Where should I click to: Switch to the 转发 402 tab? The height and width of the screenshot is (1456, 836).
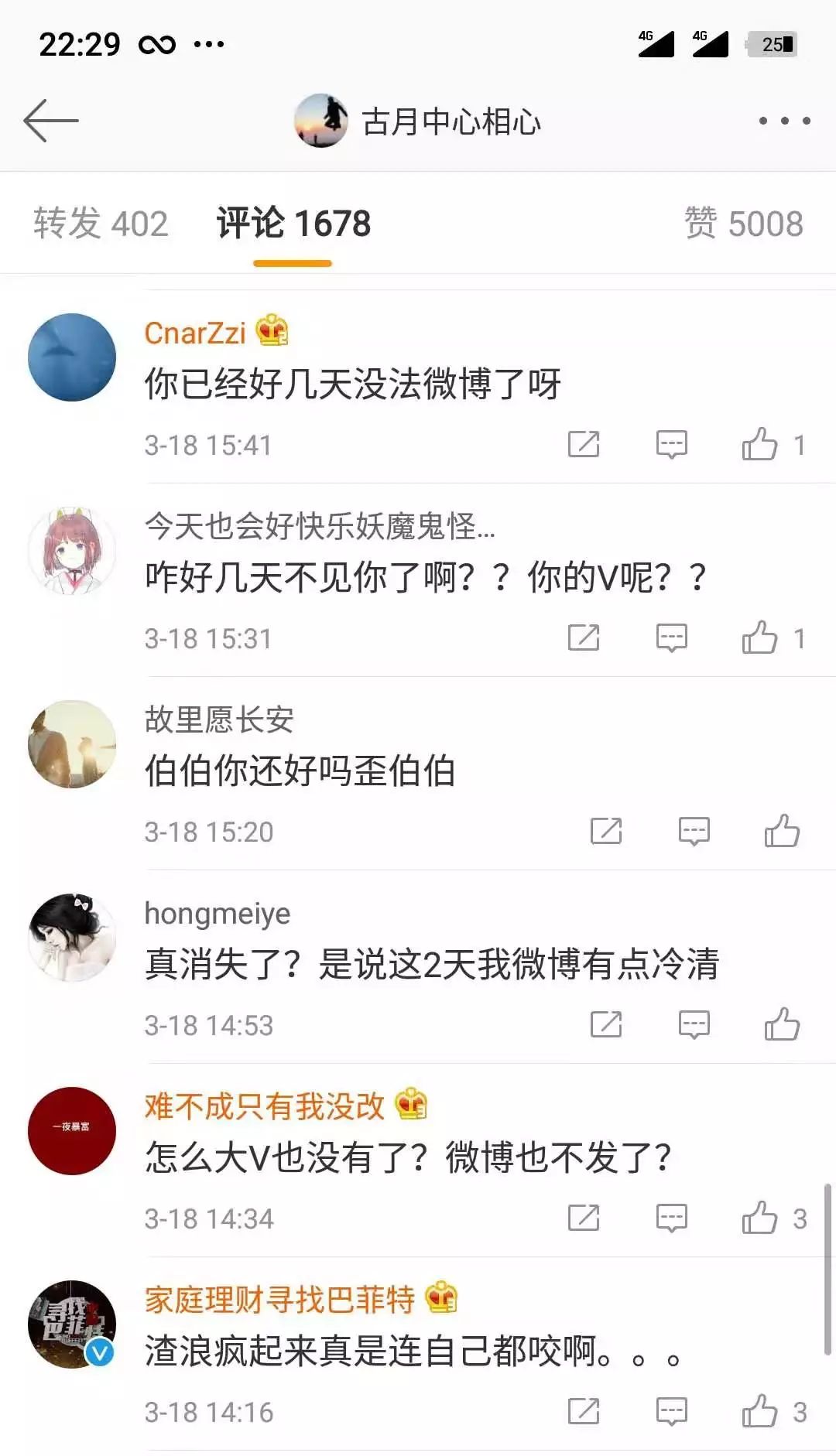(x=101, y=224)
